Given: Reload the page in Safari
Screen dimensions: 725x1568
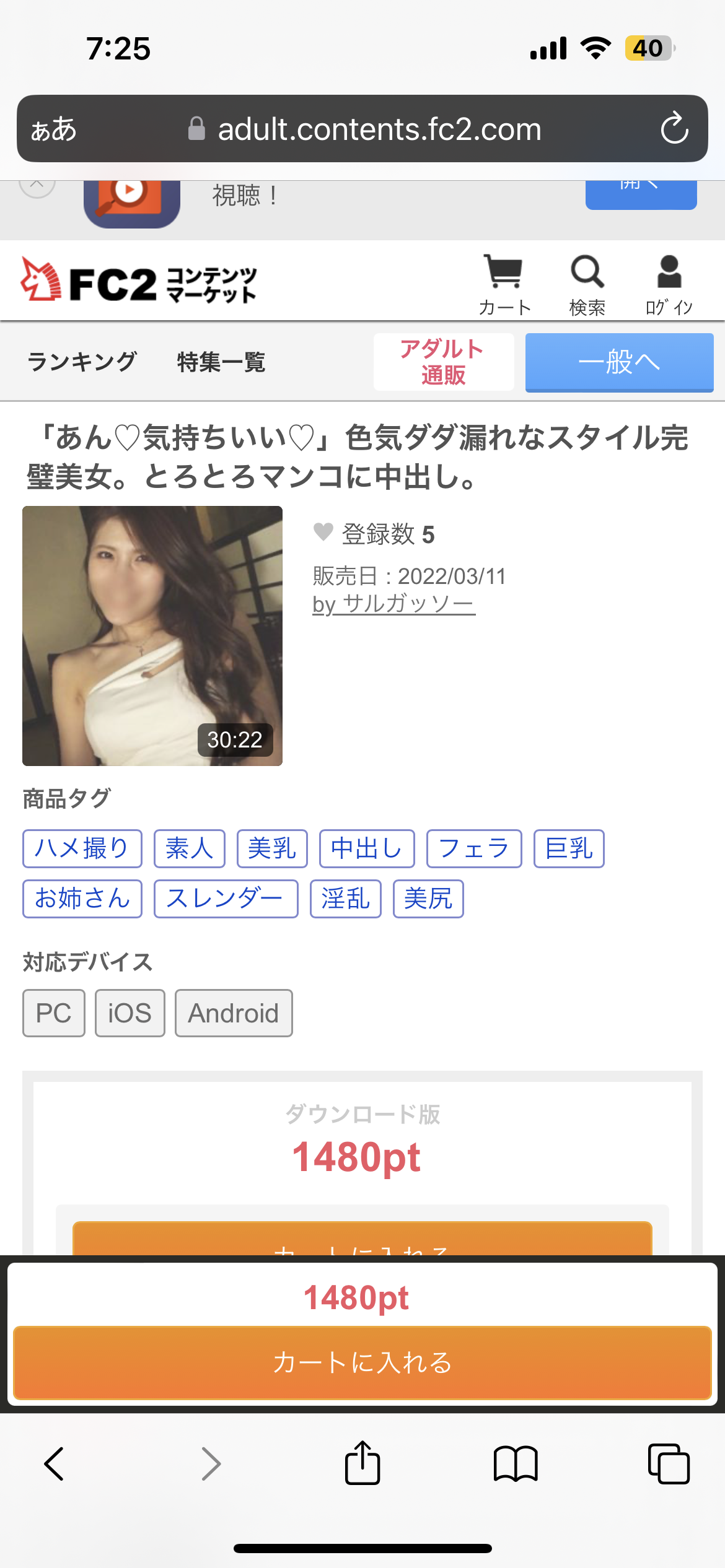Looking at the screenshot, I should 674,129.
